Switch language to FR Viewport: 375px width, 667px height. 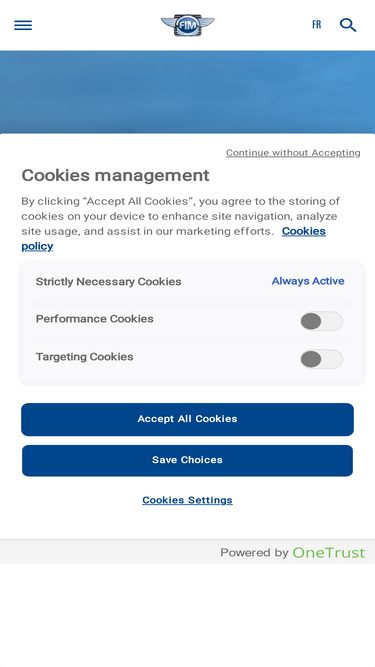pos(316,25)
